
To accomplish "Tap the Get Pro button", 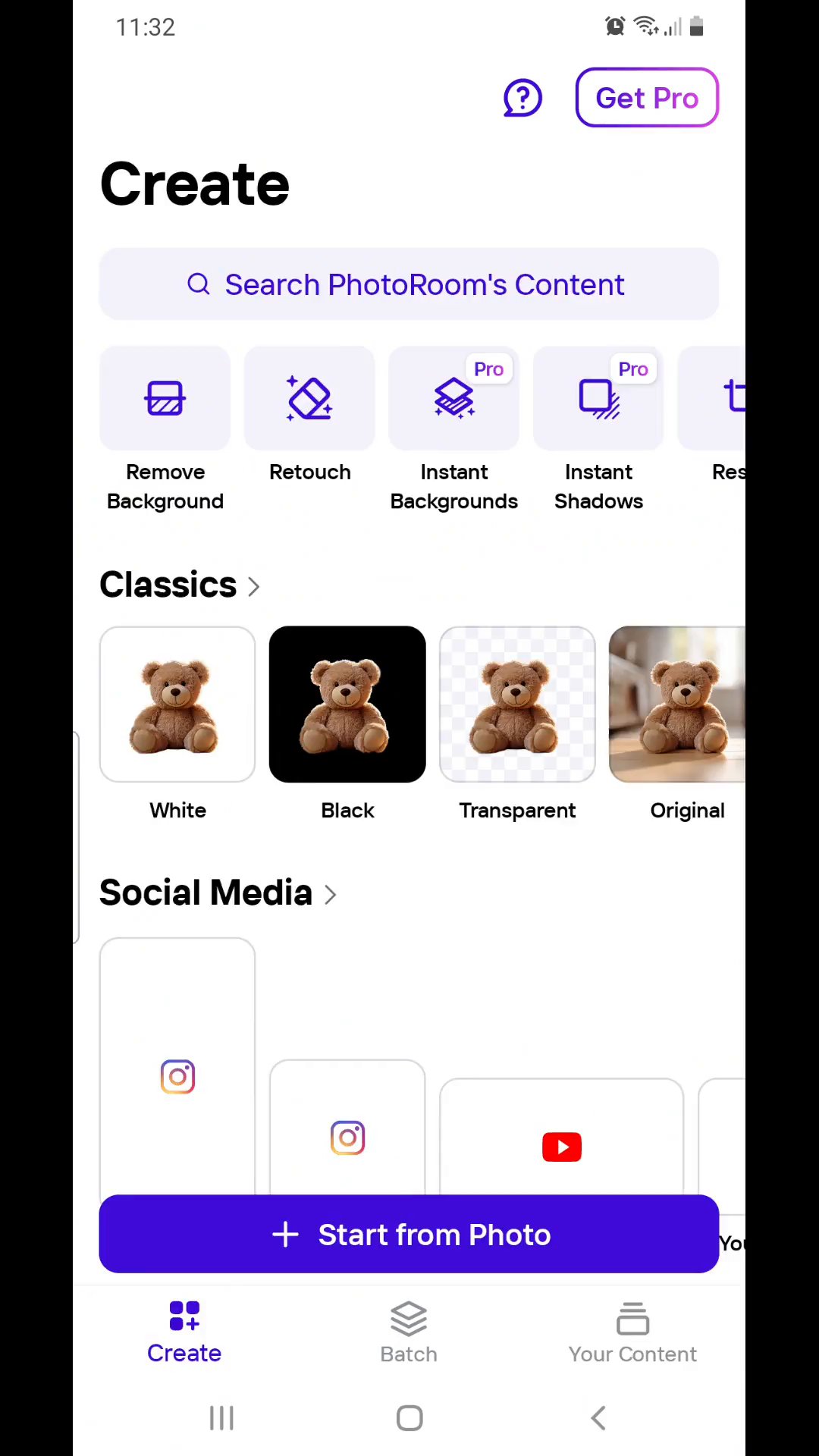I will pyautogui.click(x=646, y=98).
